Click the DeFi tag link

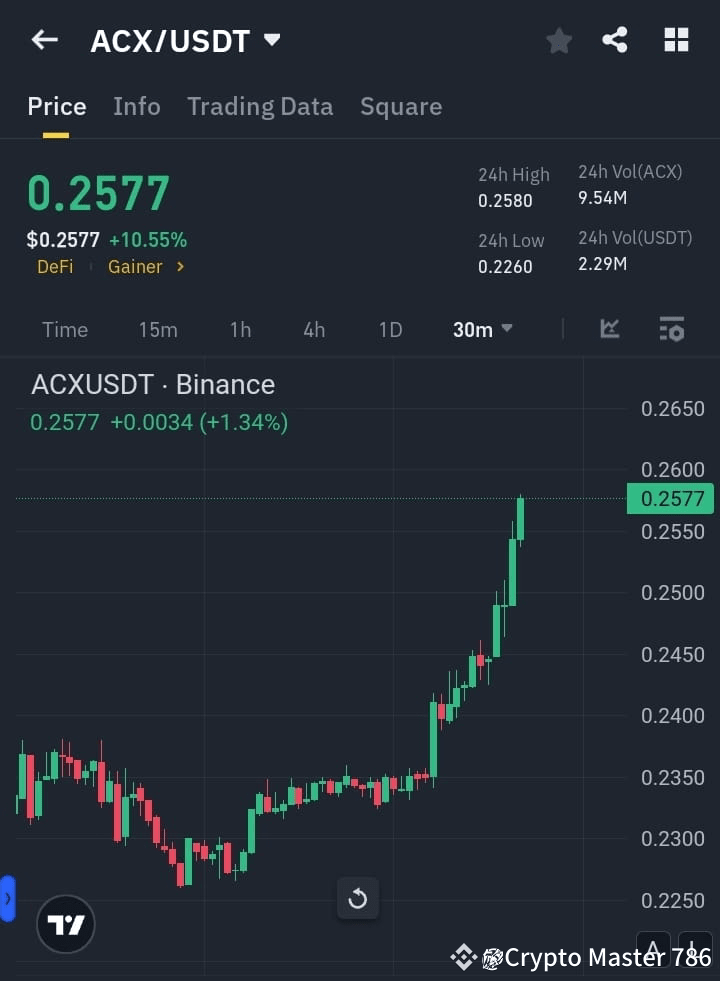(x=55, y=267)
